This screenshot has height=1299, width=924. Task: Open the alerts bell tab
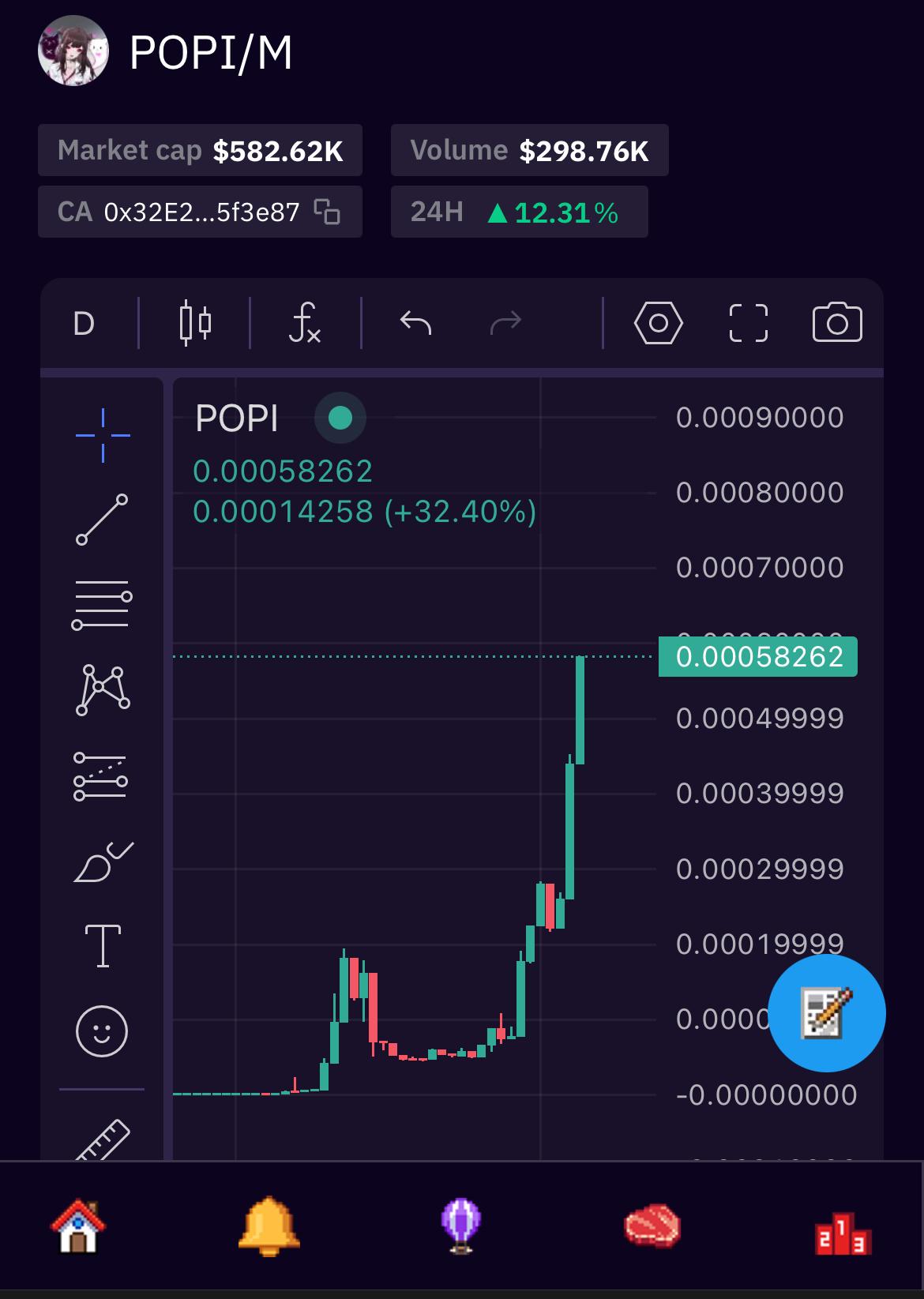click(x=269, y=1226)
